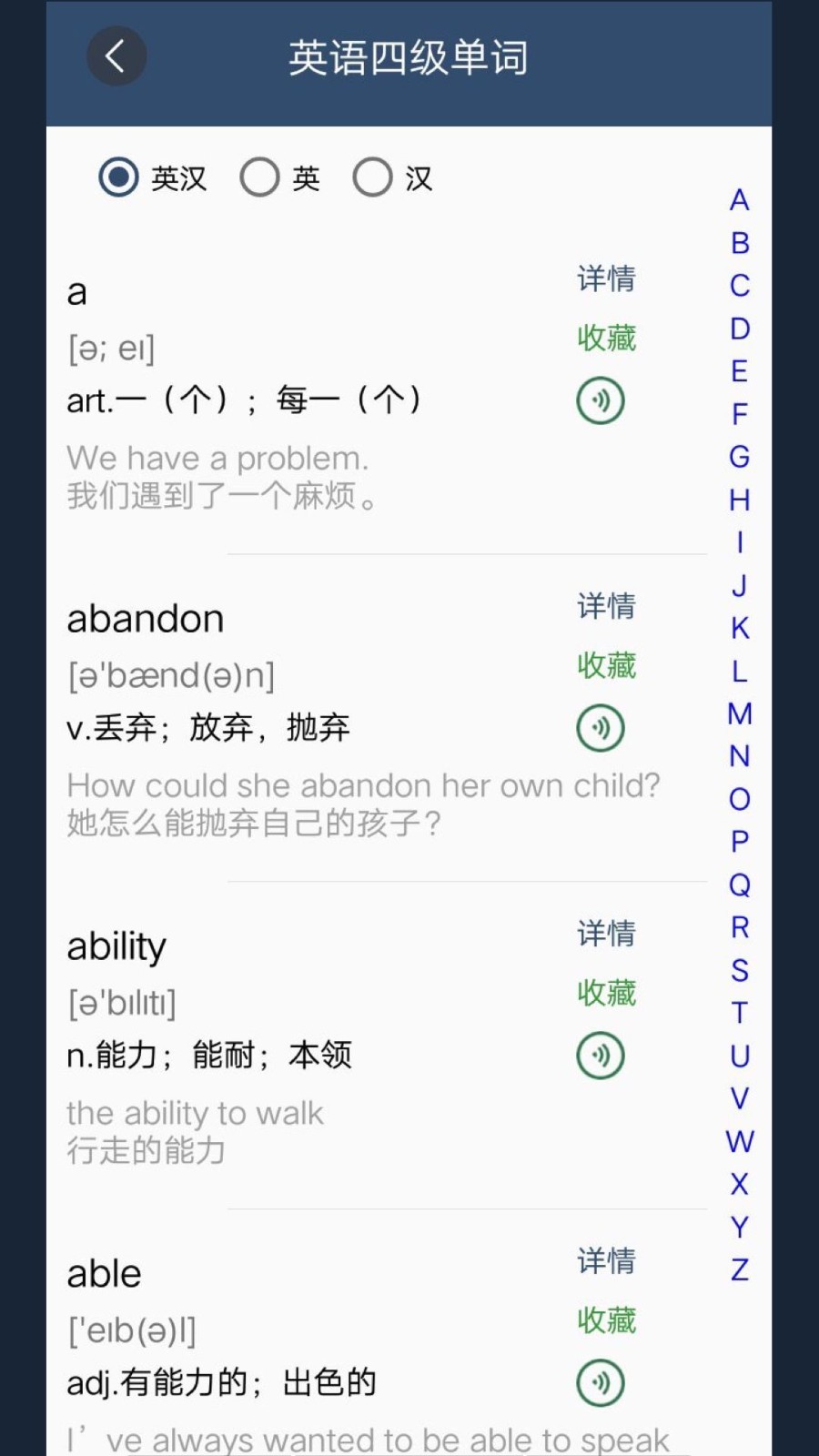Viewport: 819px width, 1456px height.
Task: Play pronunciation for the word "a"
Action: (x=600, y=399)
